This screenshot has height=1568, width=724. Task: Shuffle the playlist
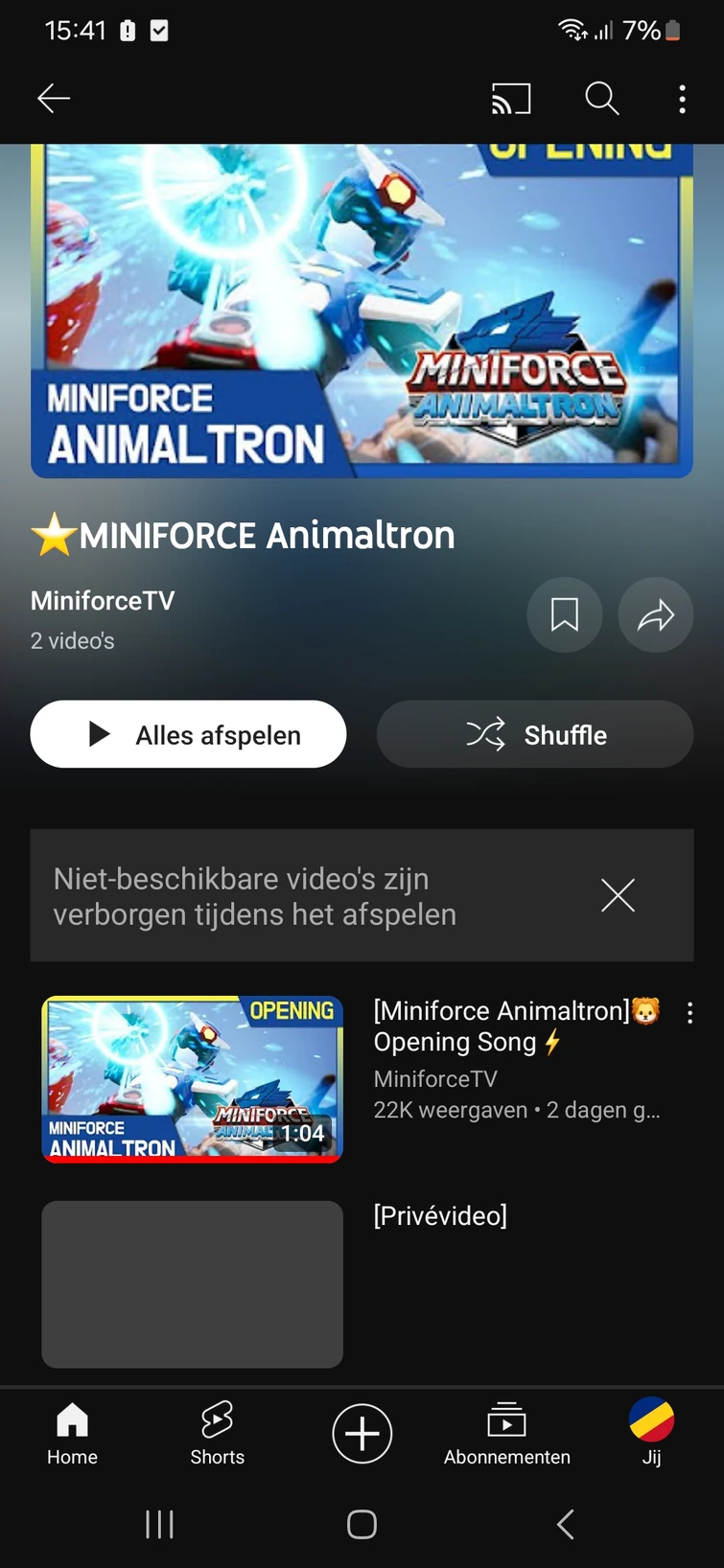[x=535, y=735]
